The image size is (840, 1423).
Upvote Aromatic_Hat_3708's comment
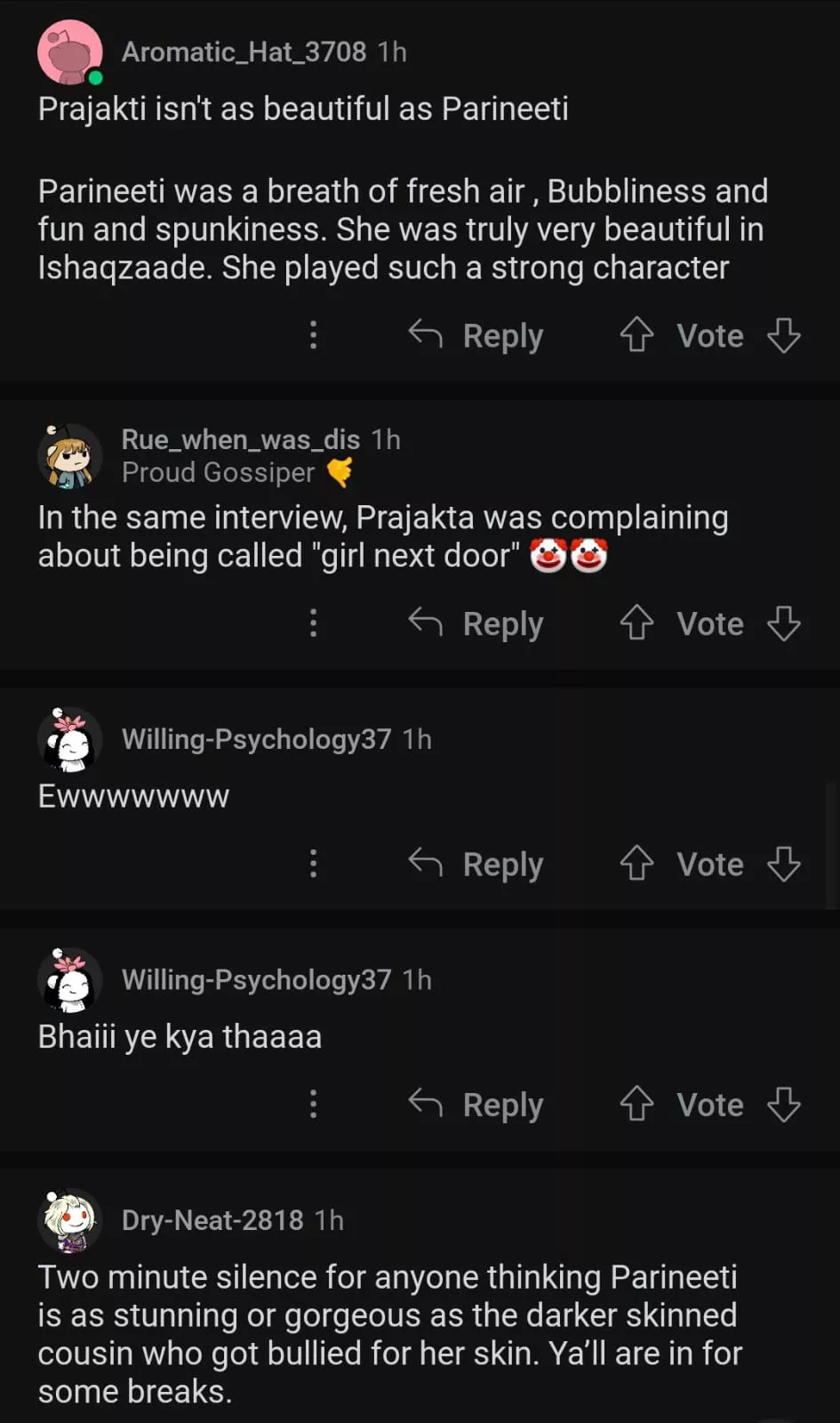pyautogui.click(x=636, y=335)
